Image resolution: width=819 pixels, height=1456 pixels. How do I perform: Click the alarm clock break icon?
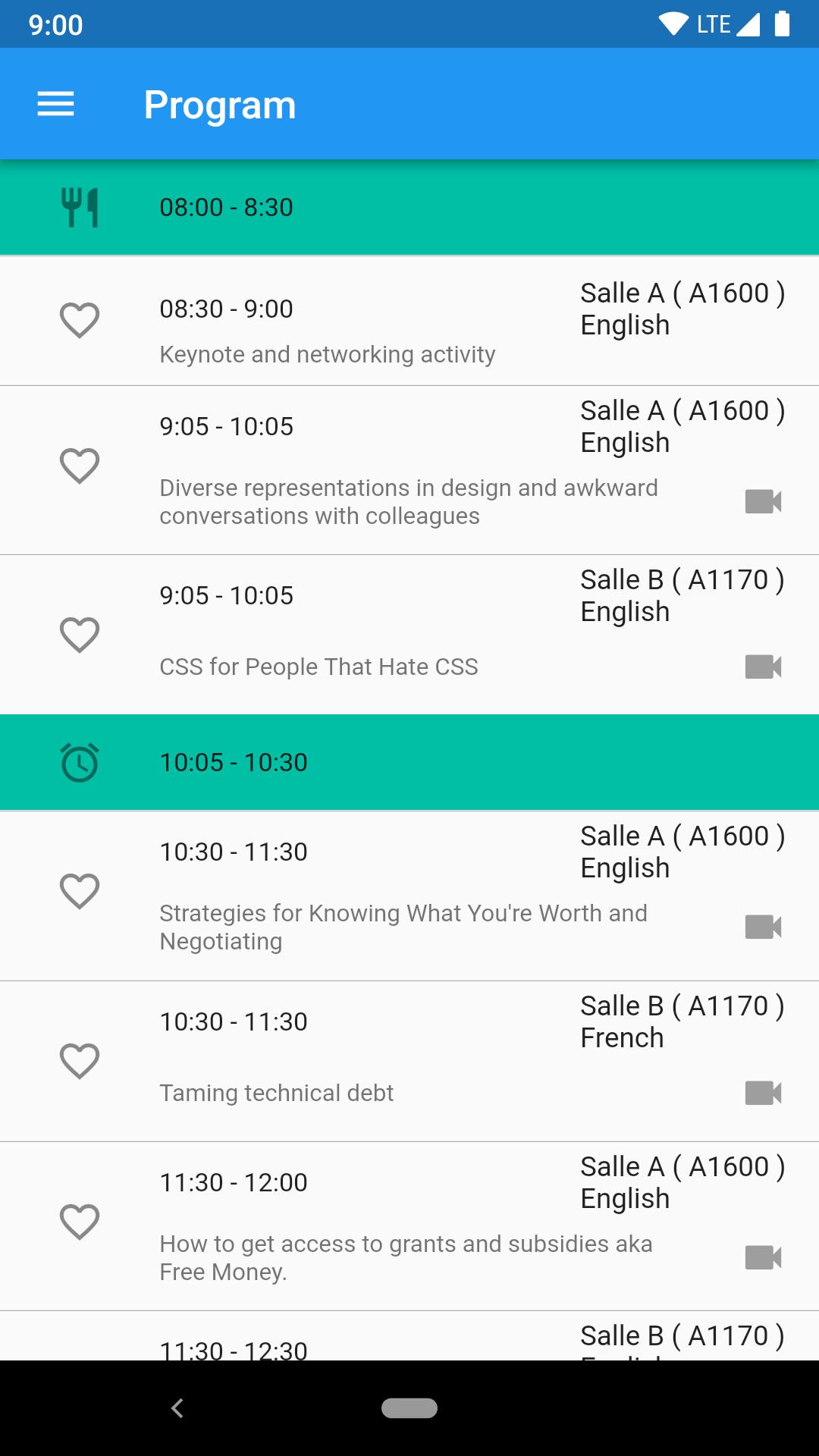point(80,761)
